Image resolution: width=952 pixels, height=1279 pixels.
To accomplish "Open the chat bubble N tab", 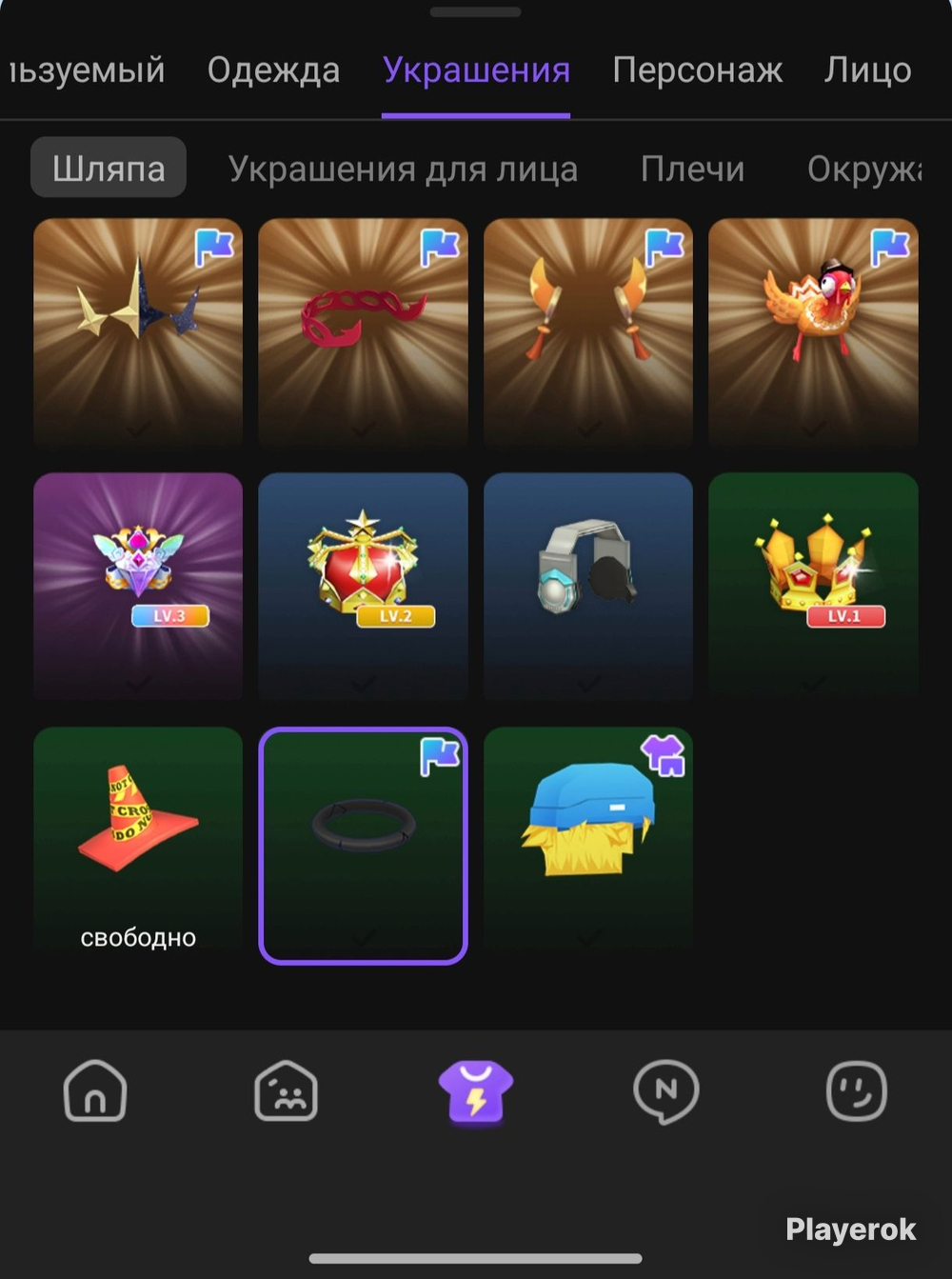I will click(x=666, y=1090).
